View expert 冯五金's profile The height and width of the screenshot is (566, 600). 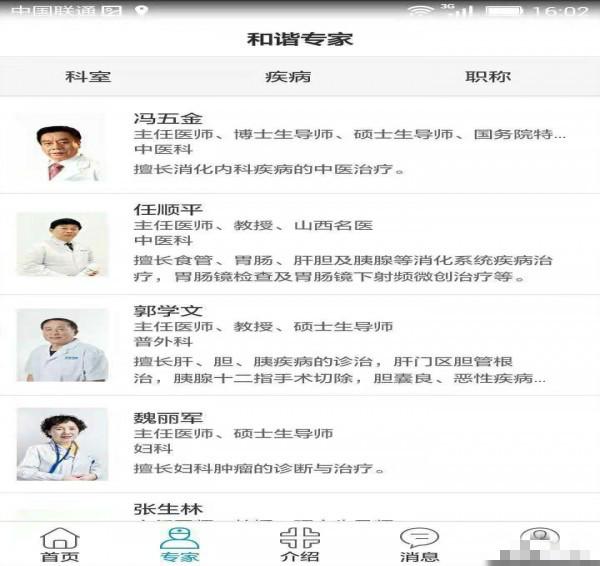tap(300, 145)
